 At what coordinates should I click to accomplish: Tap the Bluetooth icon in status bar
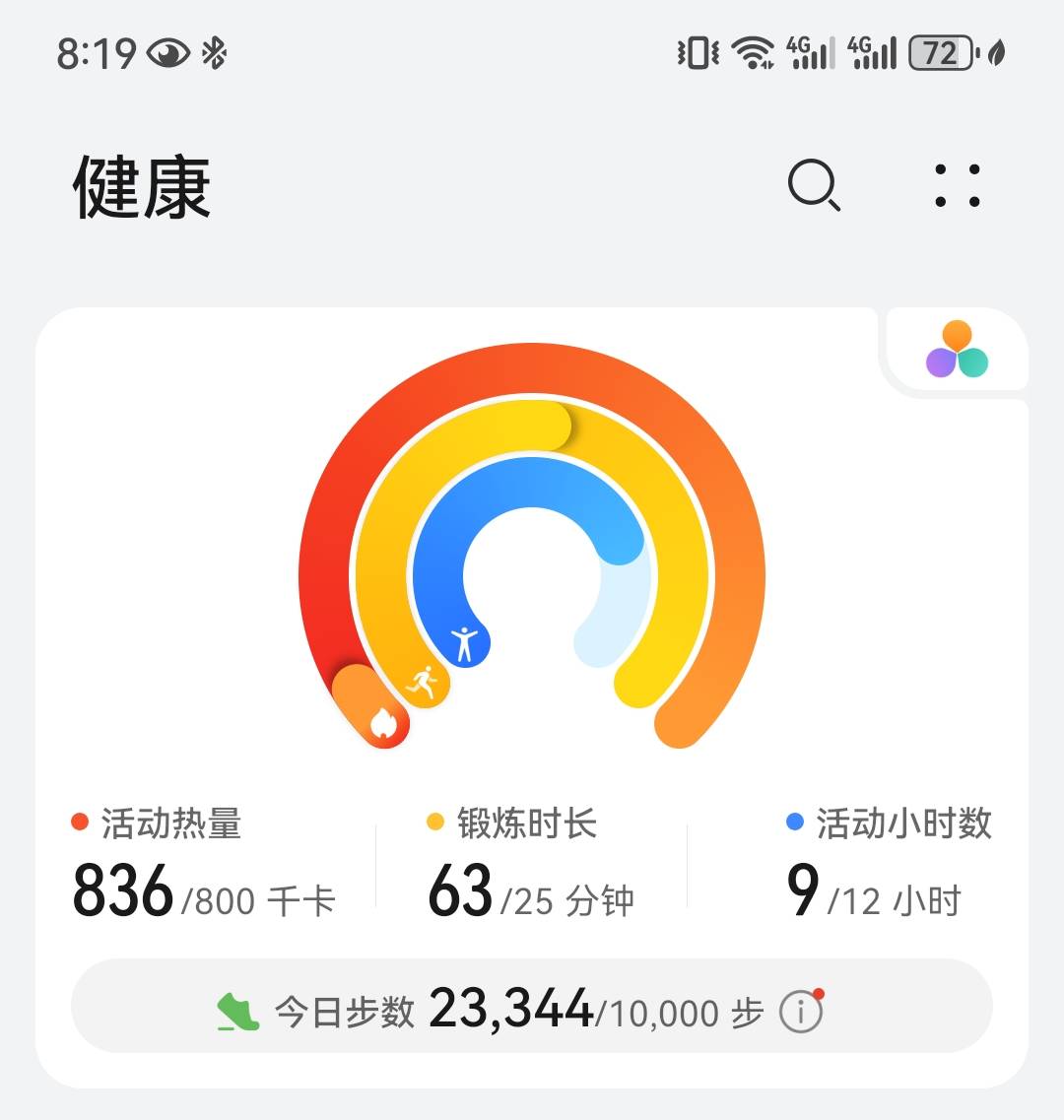[216, 54]
